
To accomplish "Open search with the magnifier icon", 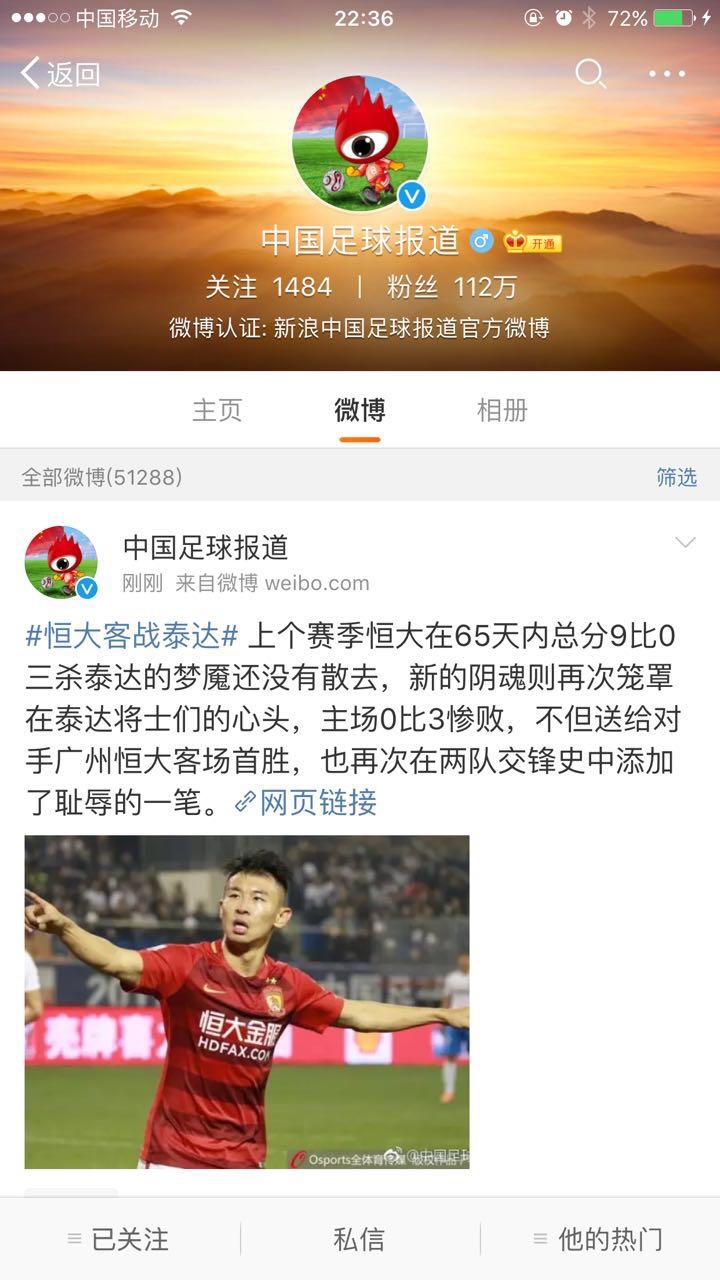I will click(590, 74).
